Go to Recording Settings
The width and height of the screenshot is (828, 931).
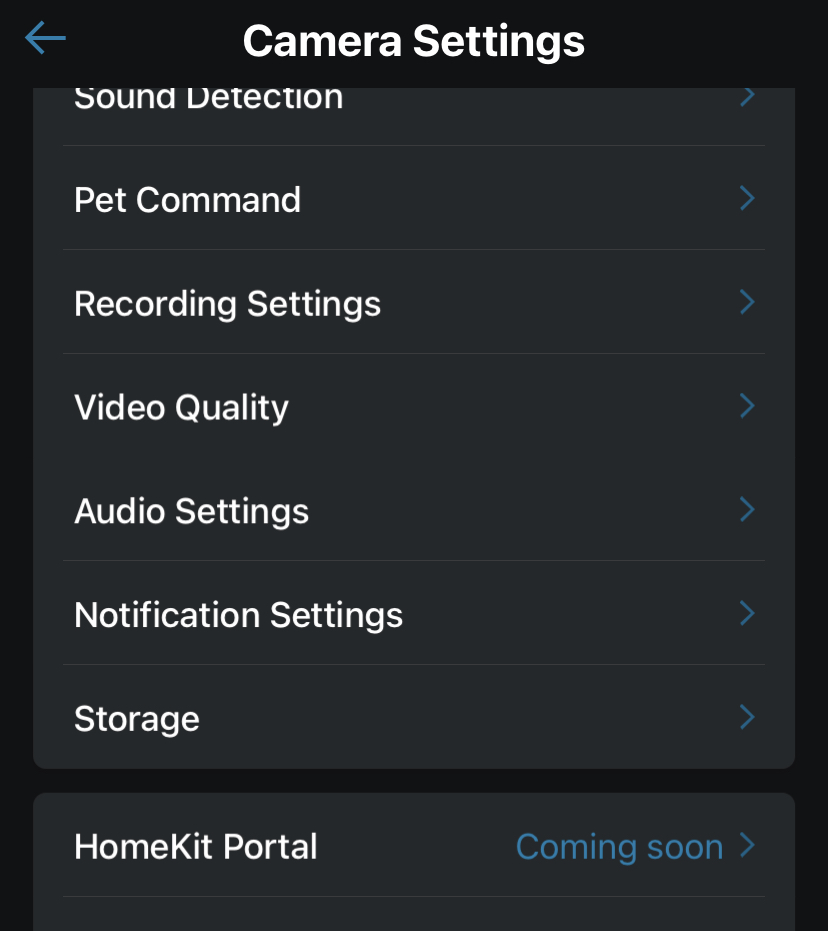tap(413, 303)
